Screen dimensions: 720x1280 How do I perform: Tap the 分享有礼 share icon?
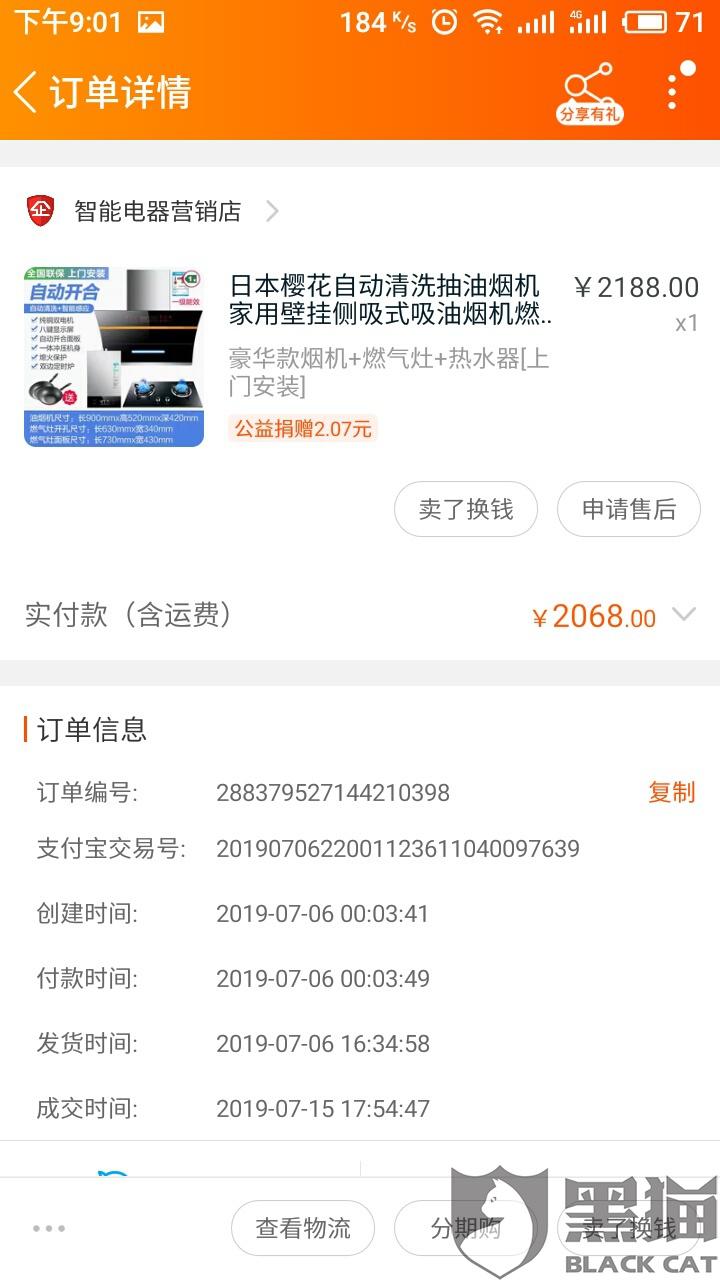pos(588,93)
